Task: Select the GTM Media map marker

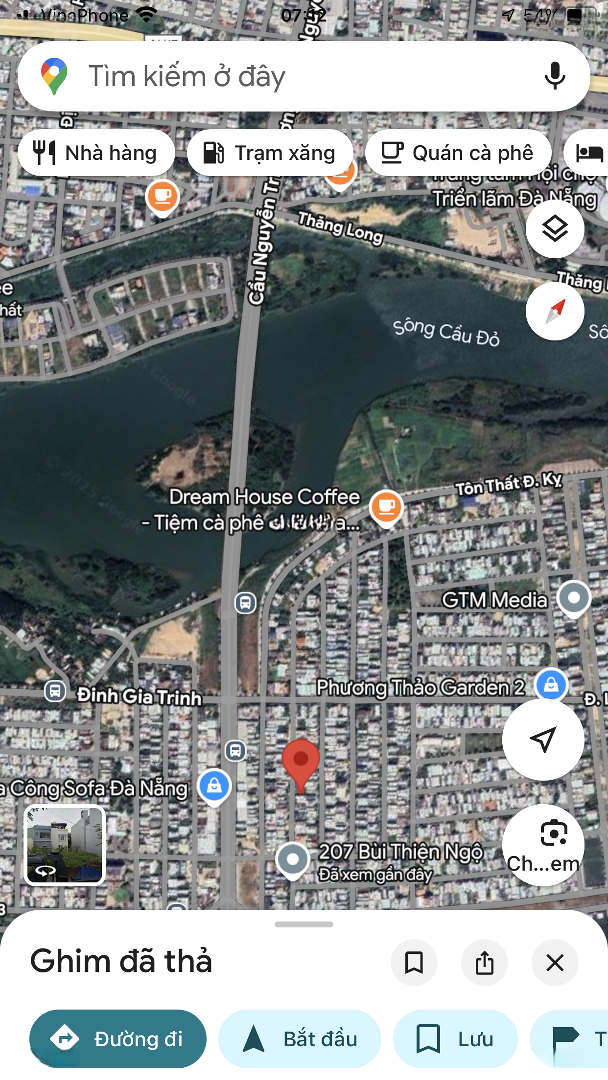Action: pyautogui.click(x=574, y=599)
